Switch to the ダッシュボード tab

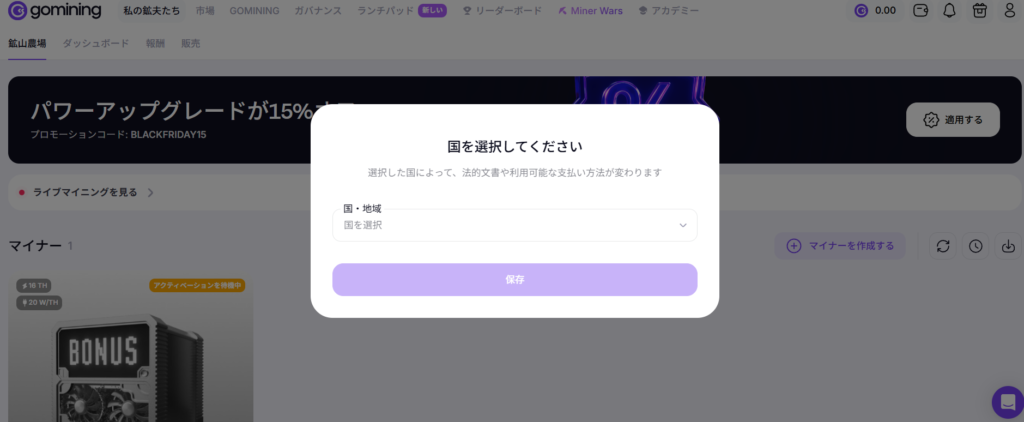tap(96, 44)
